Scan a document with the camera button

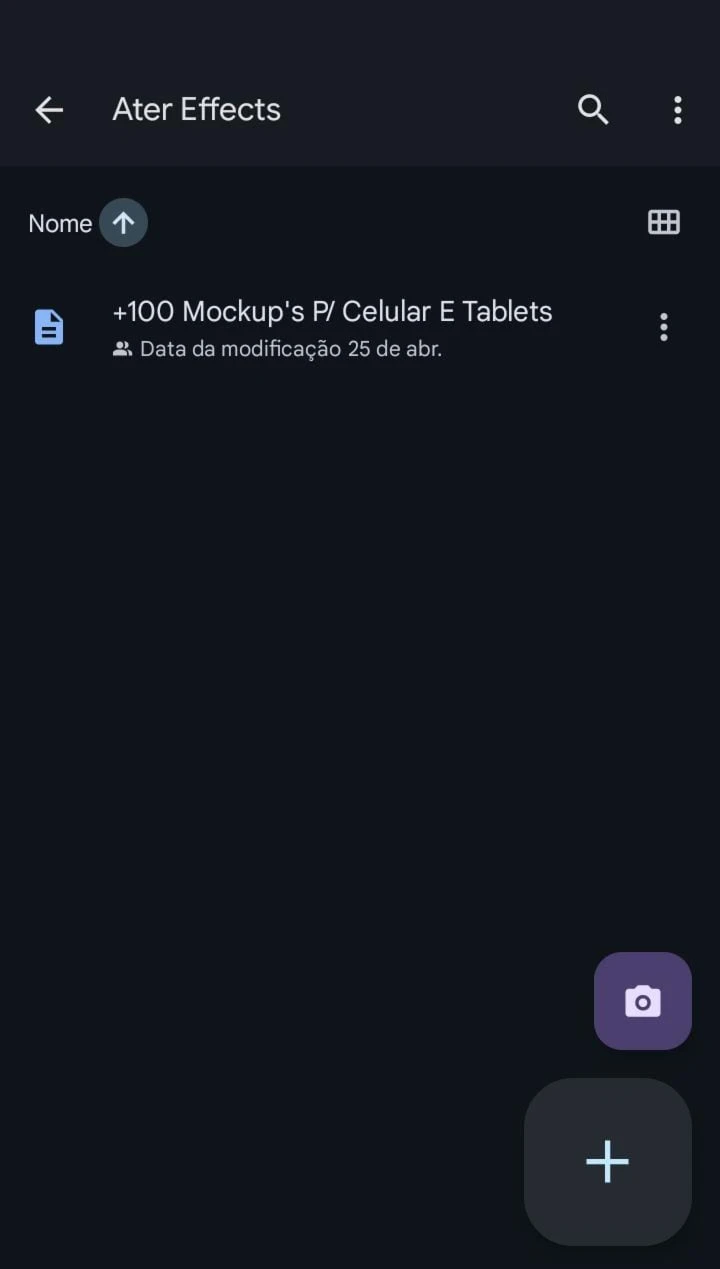point(643,1001)
